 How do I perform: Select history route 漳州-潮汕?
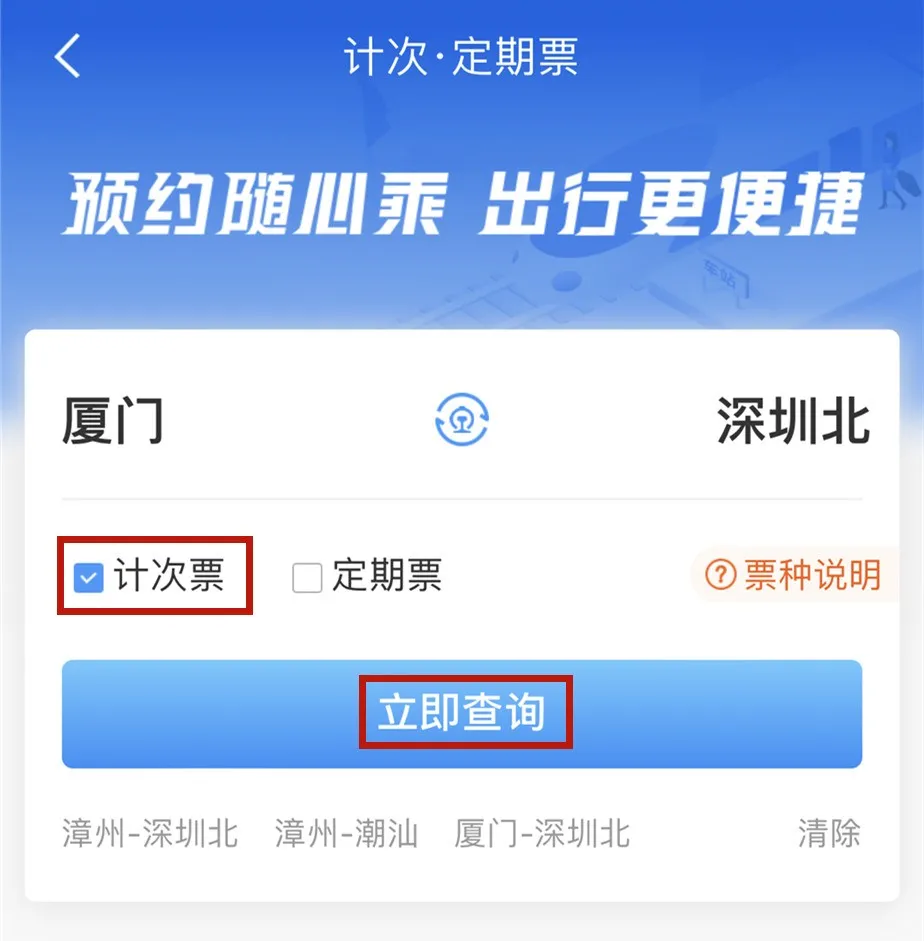(x=346, y=833)
